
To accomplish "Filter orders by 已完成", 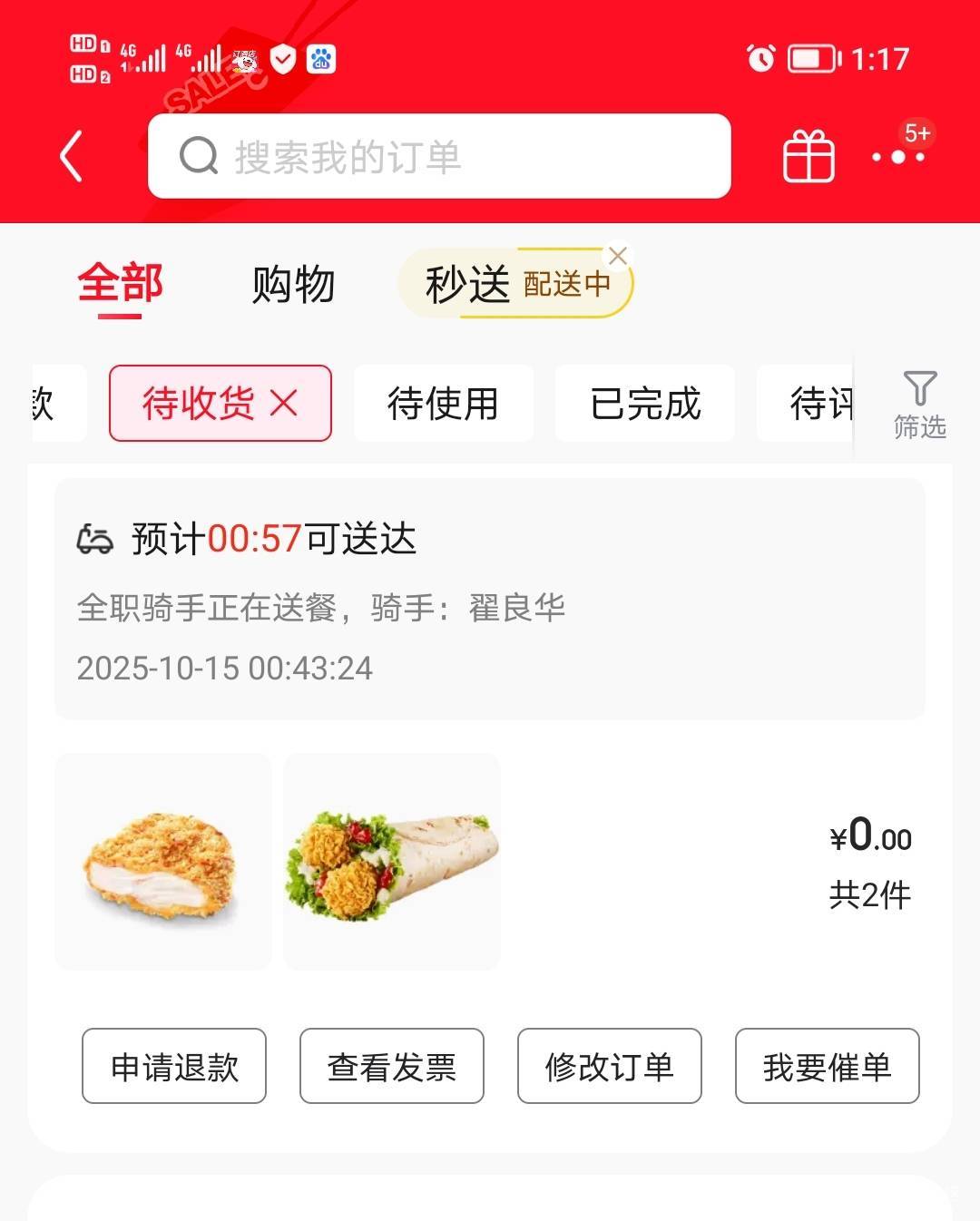I will pyautogui.click(x=645, y=403).
